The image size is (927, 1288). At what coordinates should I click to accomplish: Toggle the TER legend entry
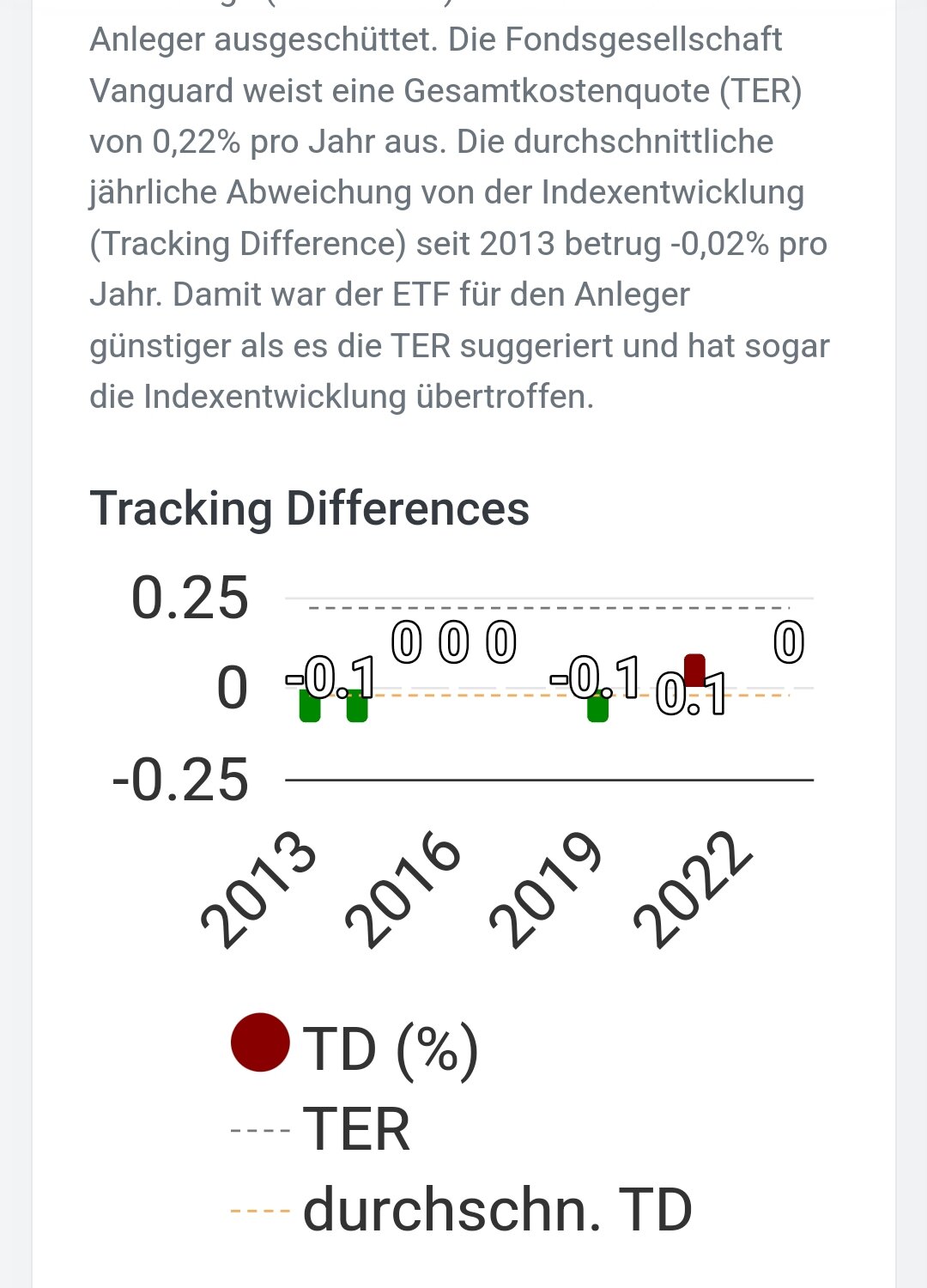[x=321, y=1129]
